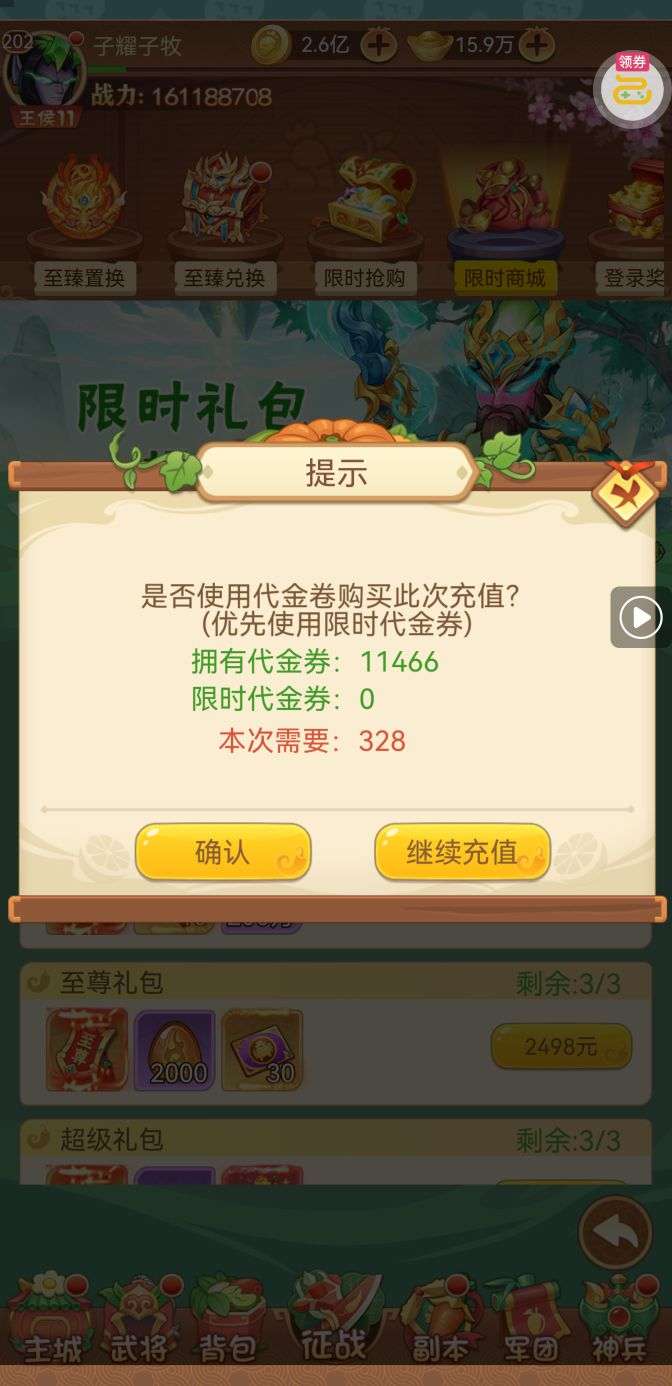Screen dimensions: 672x1386
Task: Add more gold coins with plus
Action: (378, 45)
